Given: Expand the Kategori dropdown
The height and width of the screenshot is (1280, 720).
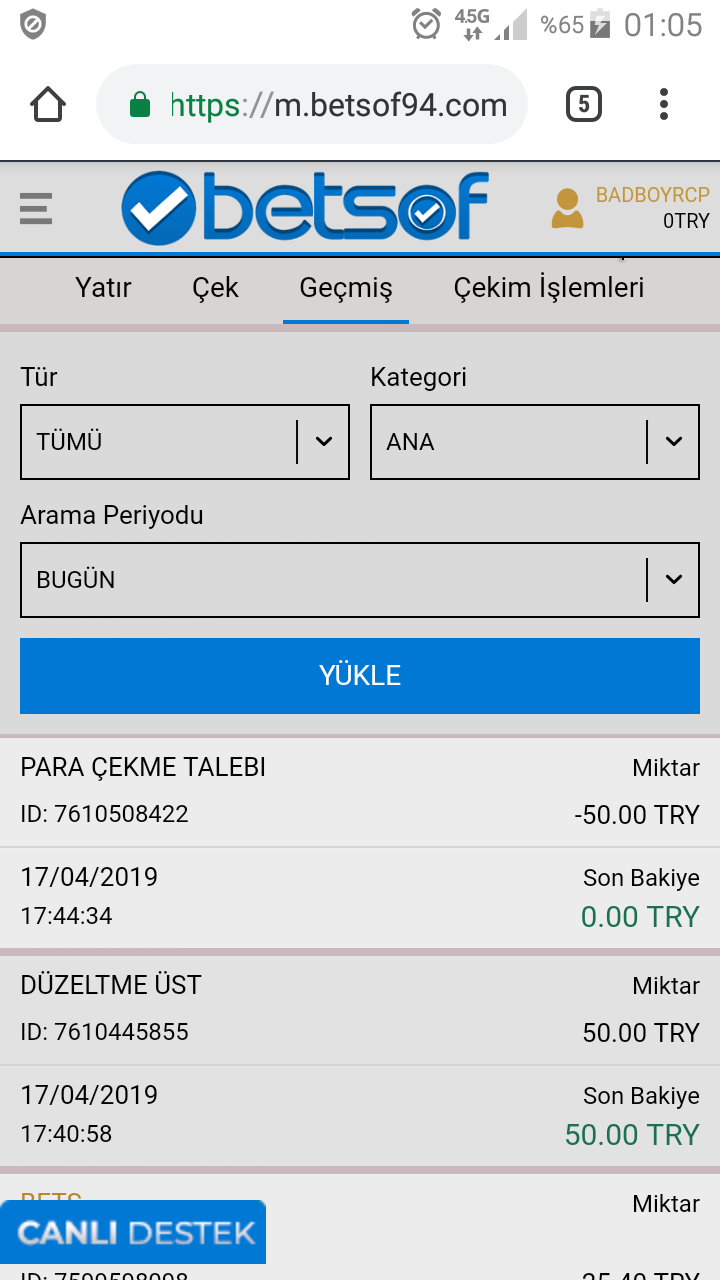Looking at the screenshot, I should point(535,442).
